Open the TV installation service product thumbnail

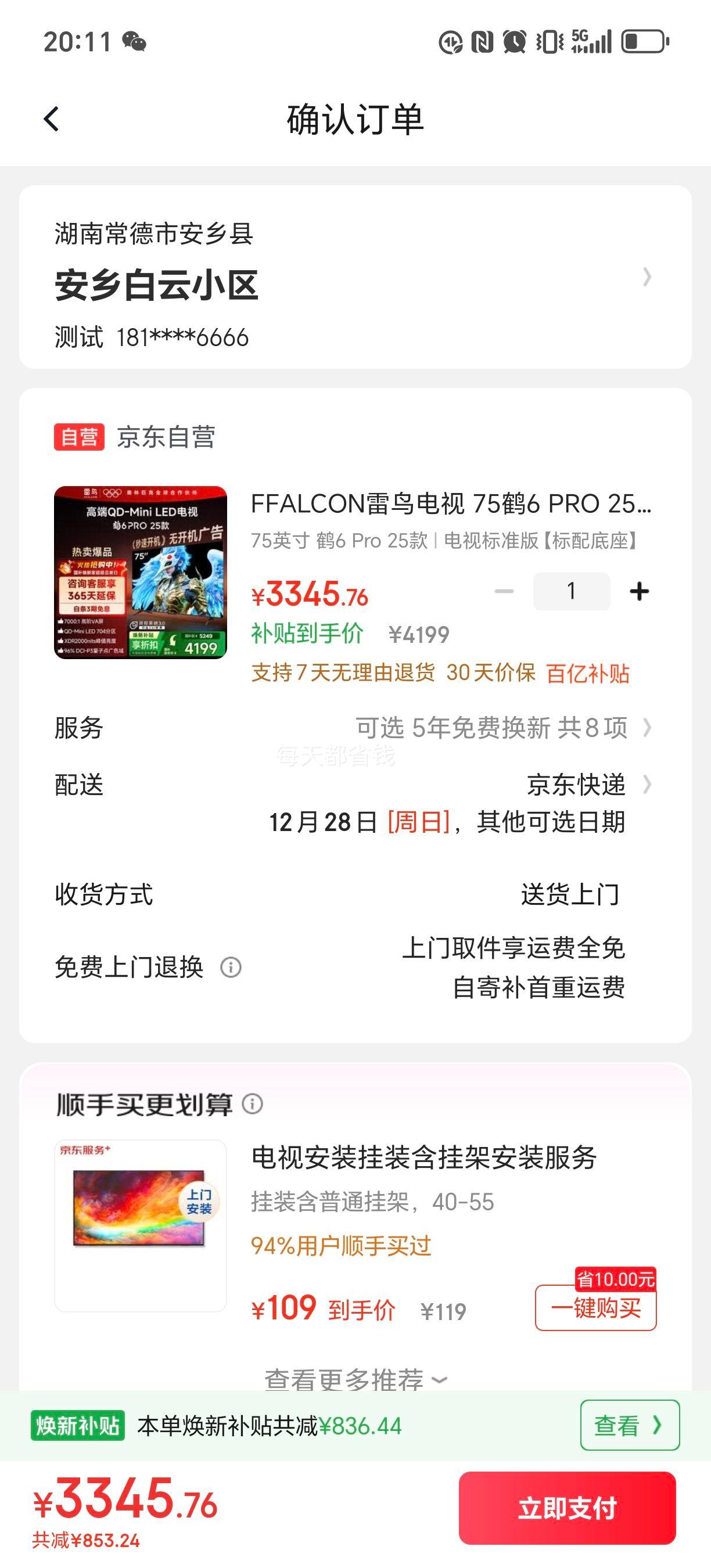(142, 1224)
